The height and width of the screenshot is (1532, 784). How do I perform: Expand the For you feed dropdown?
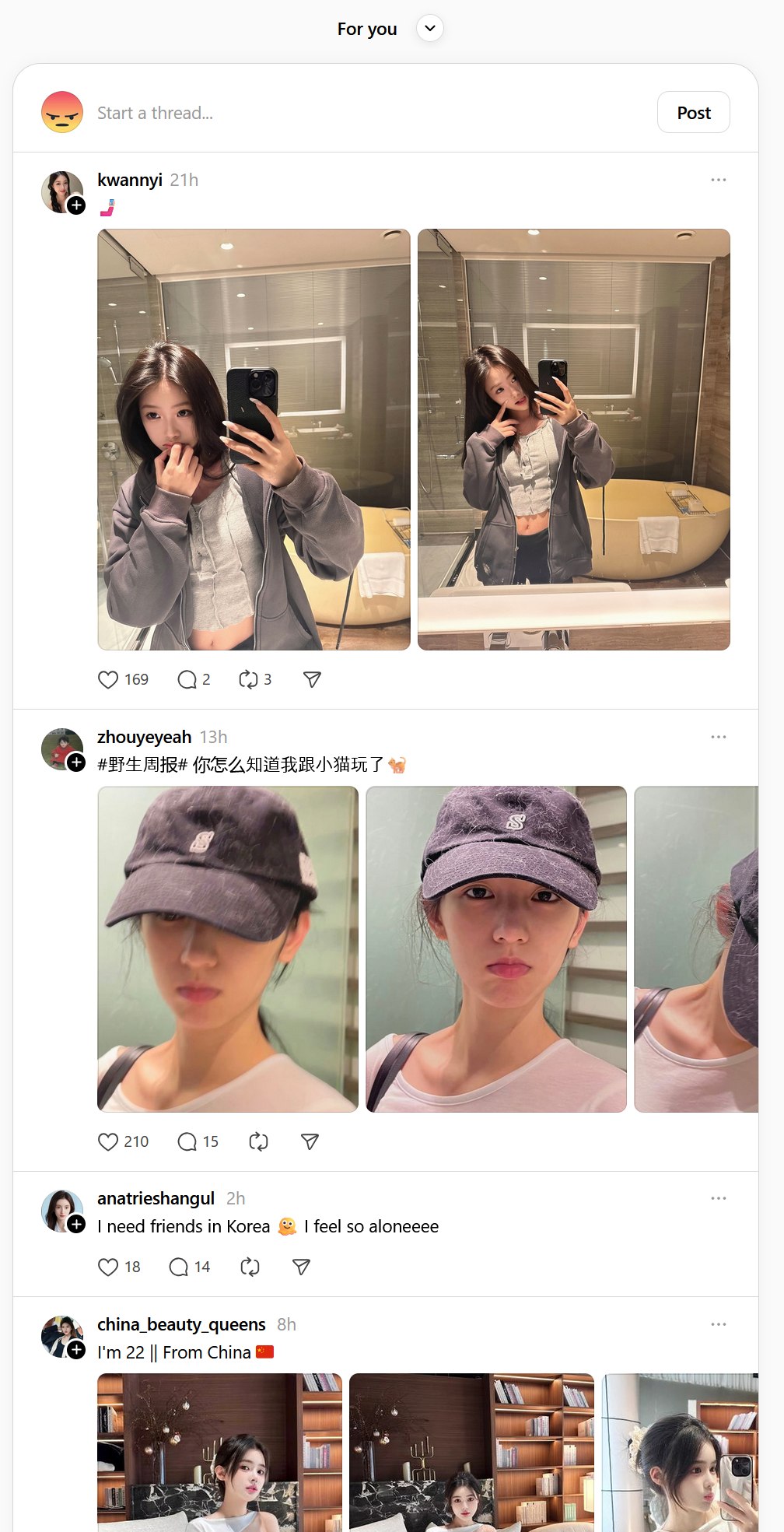429,29
